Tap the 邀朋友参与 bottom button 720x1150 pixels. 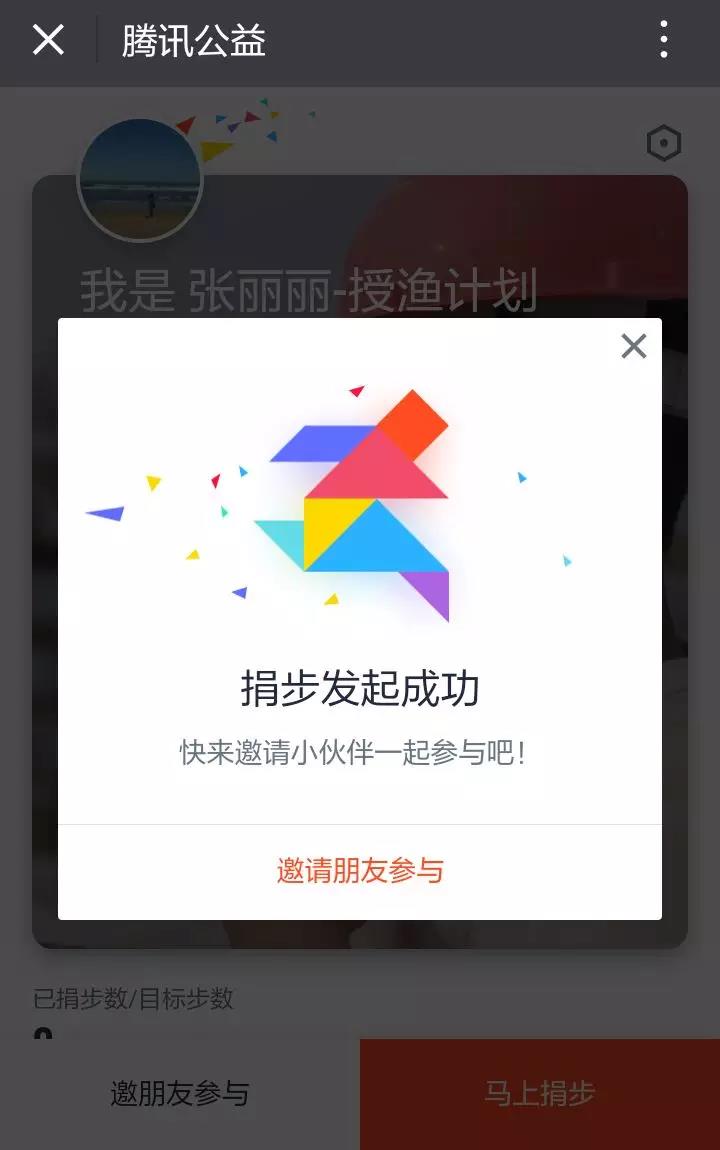178,1093
